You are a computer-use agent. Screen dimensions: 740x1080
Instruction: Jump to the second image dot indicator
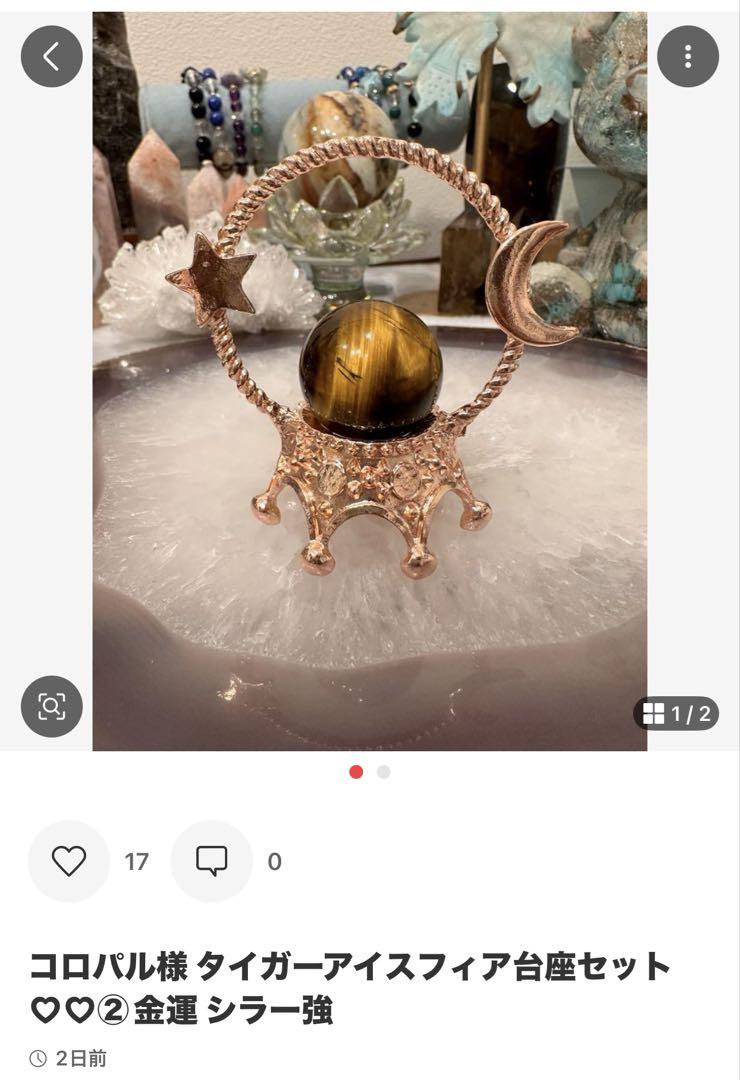click(384, 772)
